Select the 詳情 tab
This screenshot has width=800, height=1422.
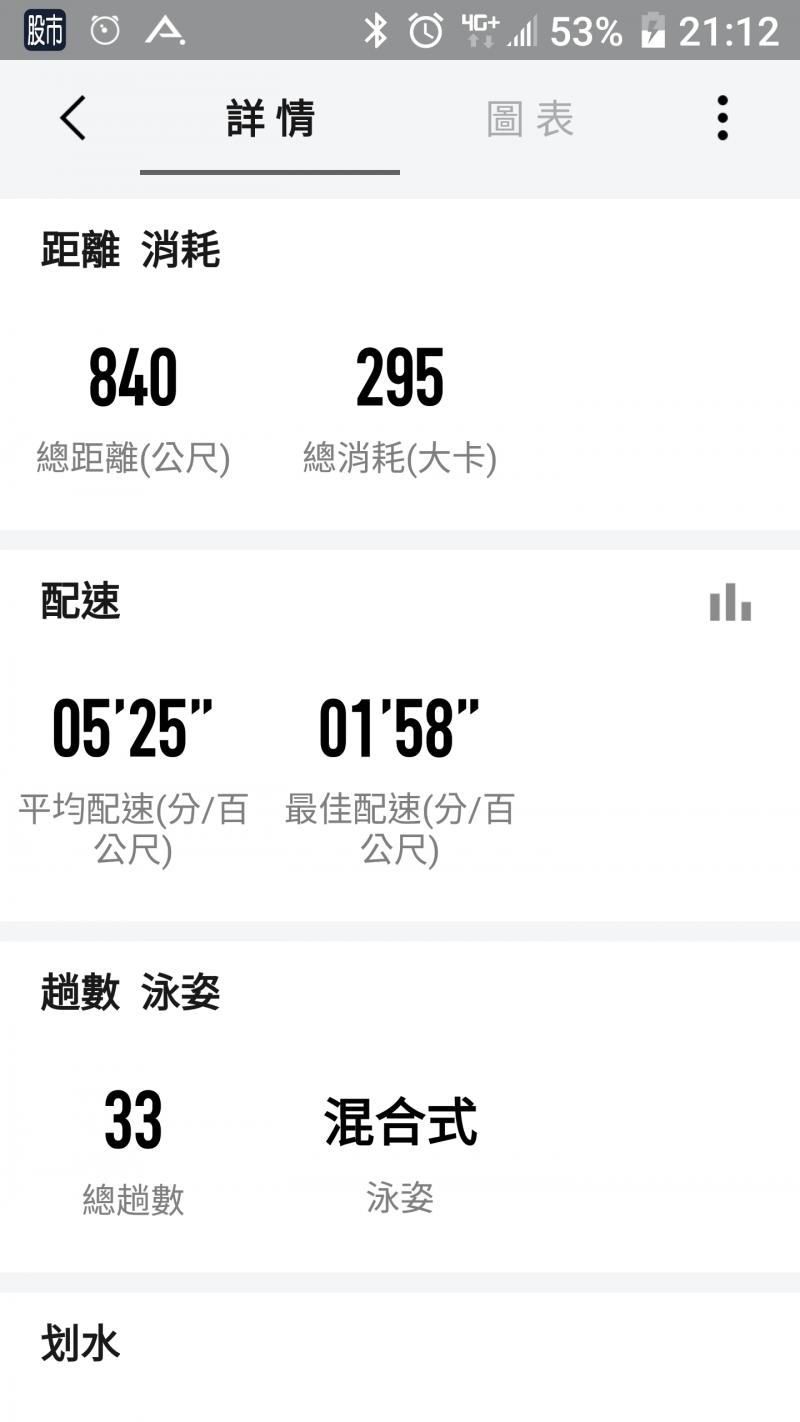pyautogui.click(x=270, y=120)
